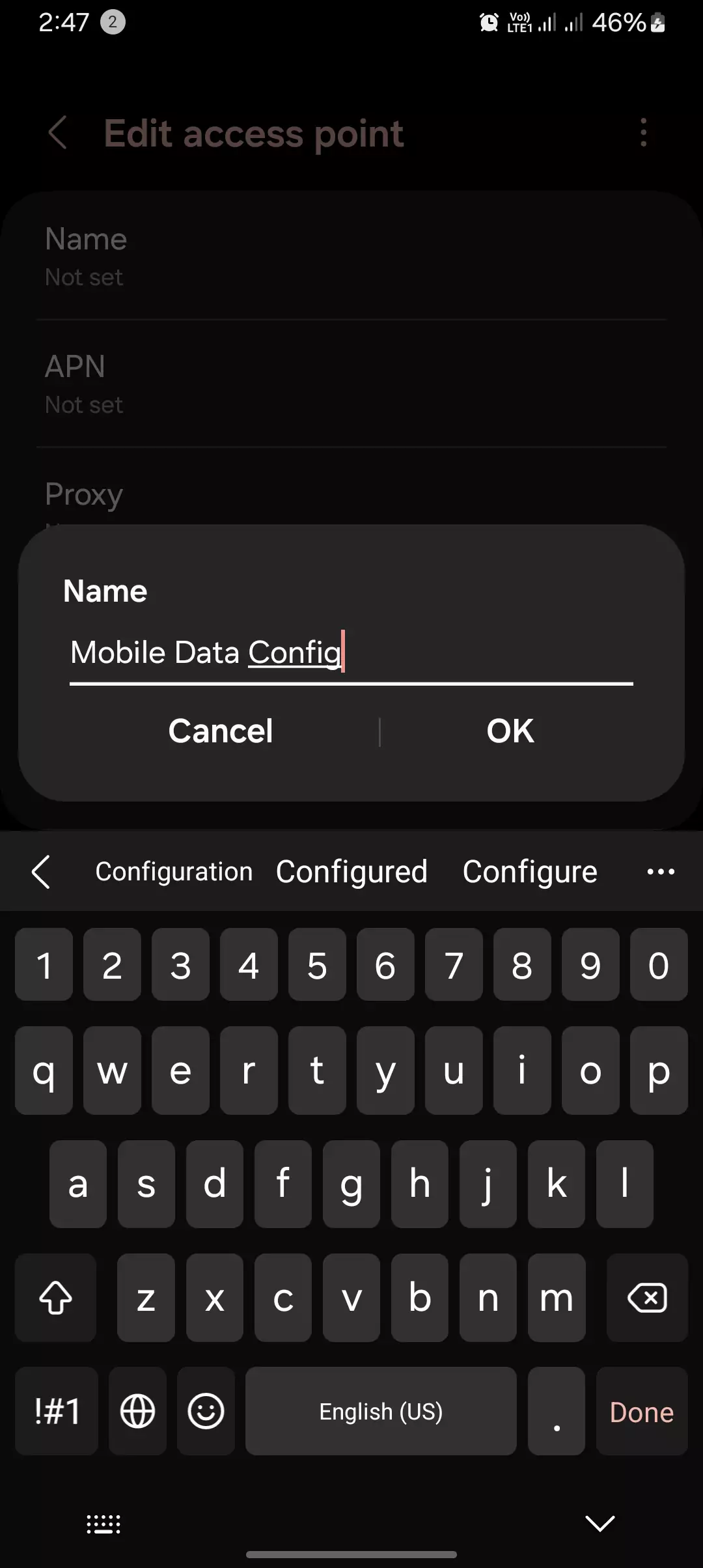Cancel the Name dialog
The height and width of the screenshot is (1568, 703).
pos(221,731)
